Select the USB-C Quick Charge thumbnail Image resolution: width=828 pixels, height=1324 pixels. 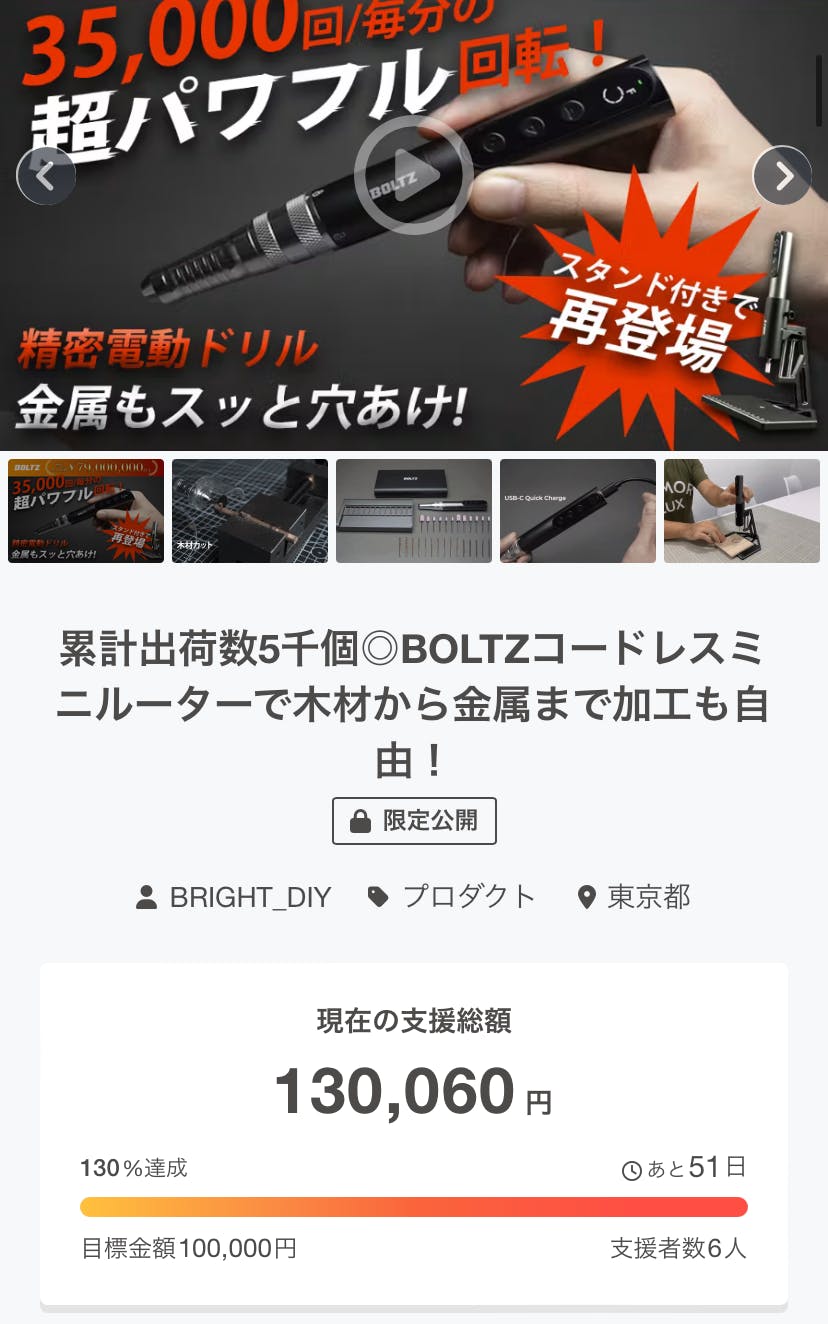point(578,511)
